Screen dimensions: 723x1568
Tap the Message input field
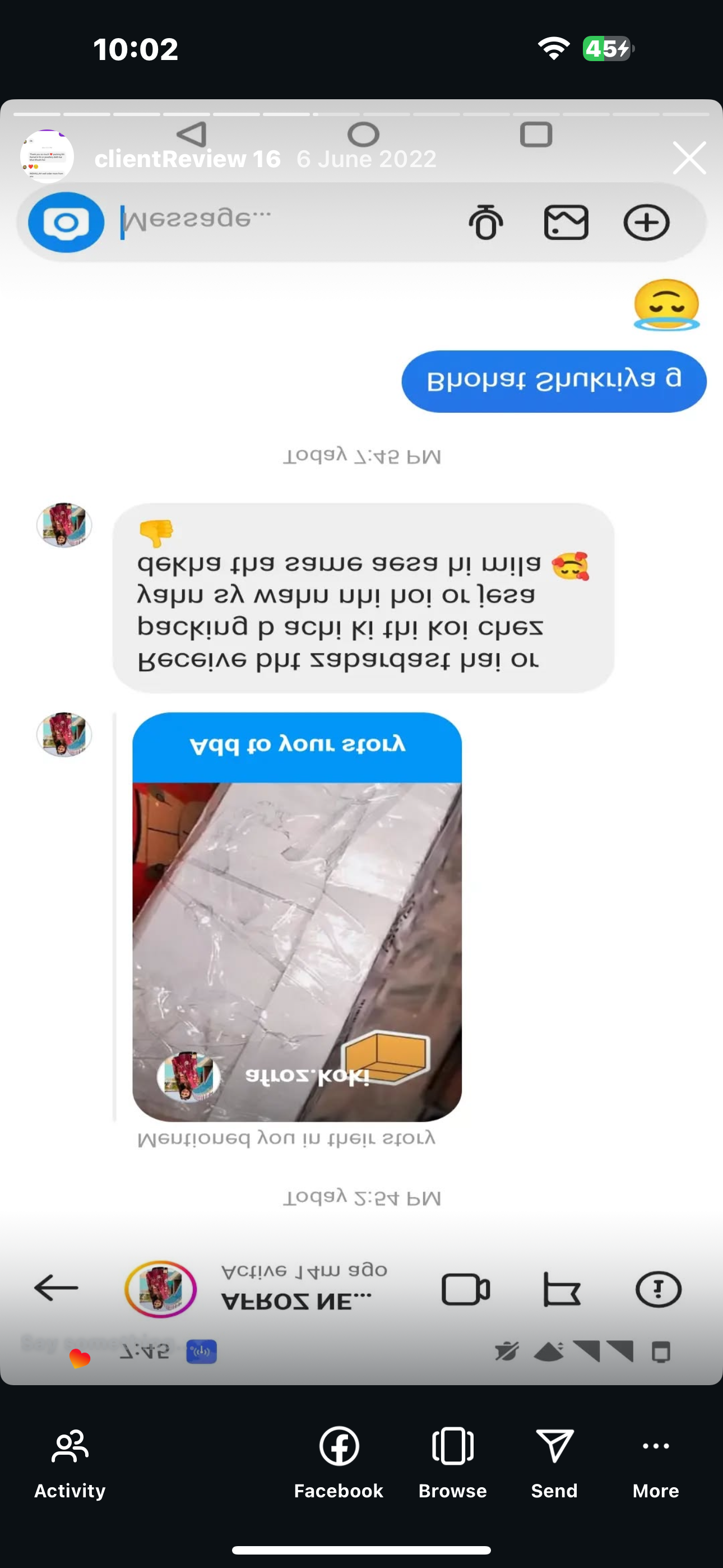[243, 222]
